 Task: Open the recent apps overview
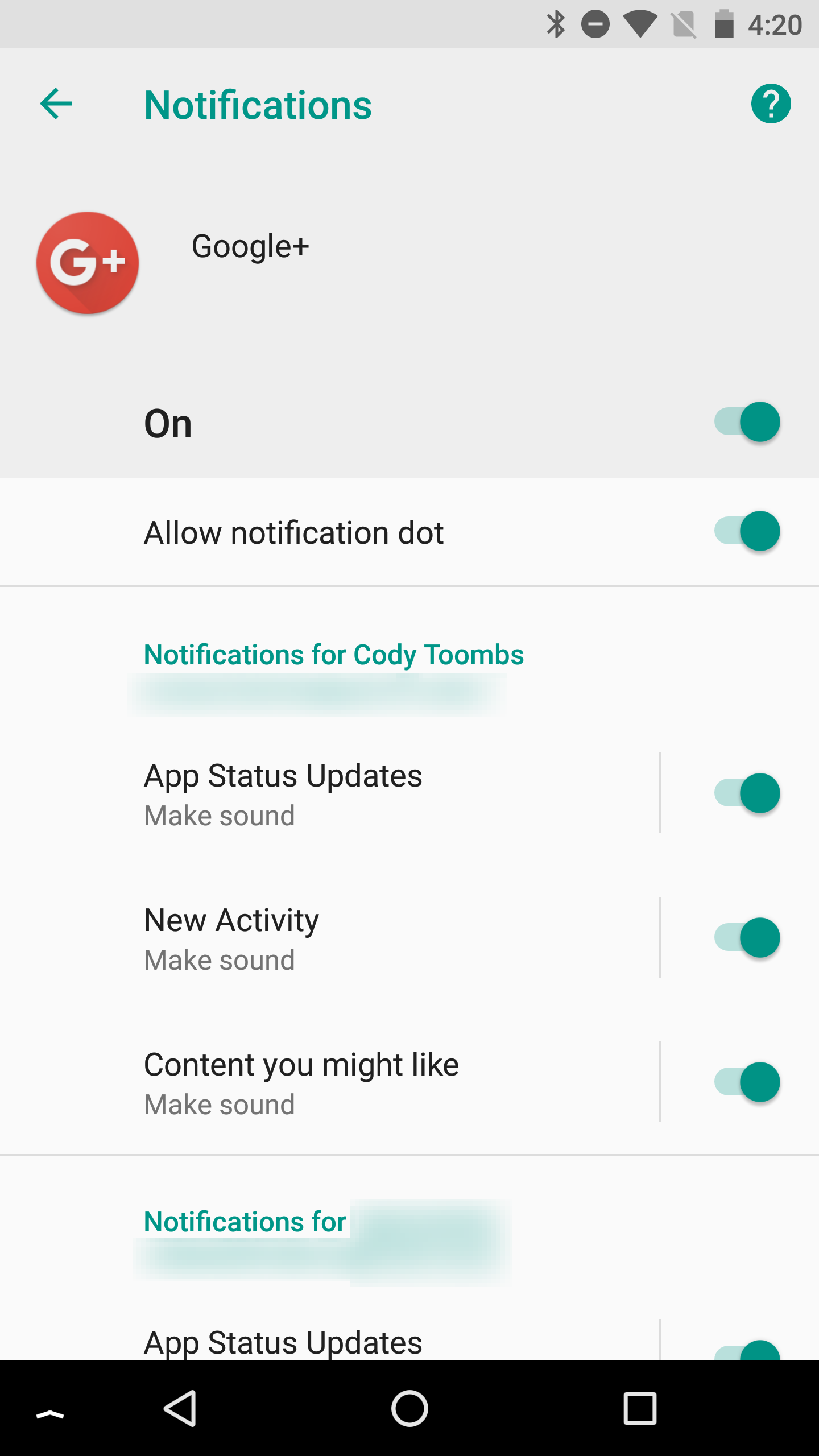(x=640, y=1409)
